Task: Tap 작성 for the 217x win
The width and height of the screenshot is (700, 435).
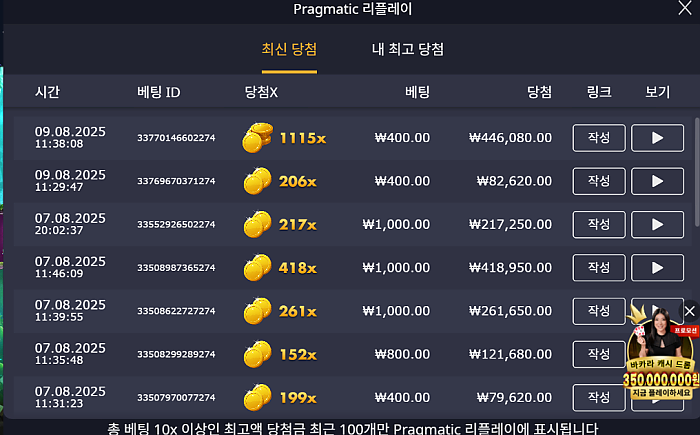Action: (599, 224)
